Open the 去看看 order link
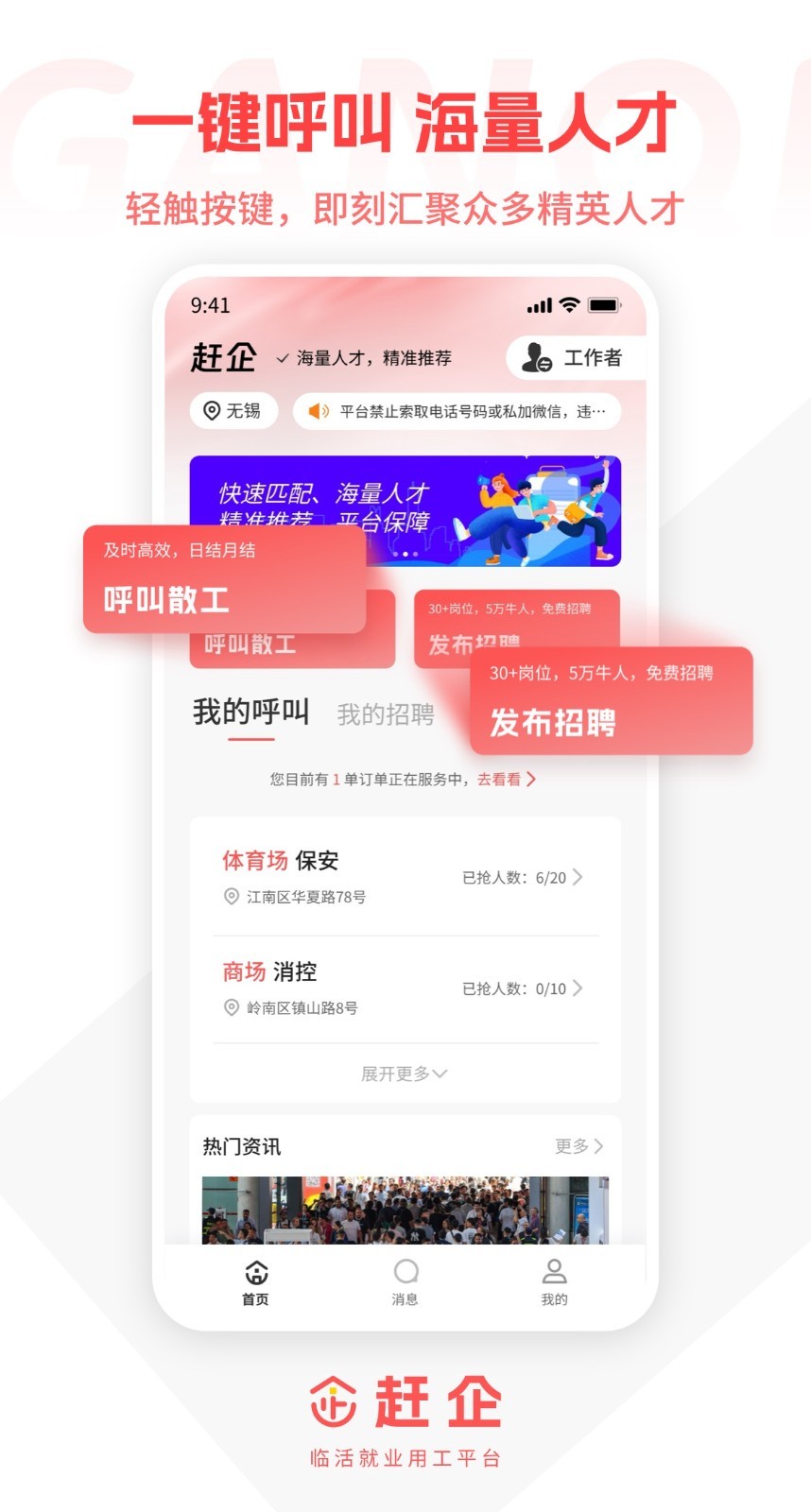The width and height of the screenshot is (811, 1512). pyautogui.click(x=500, y=779)
